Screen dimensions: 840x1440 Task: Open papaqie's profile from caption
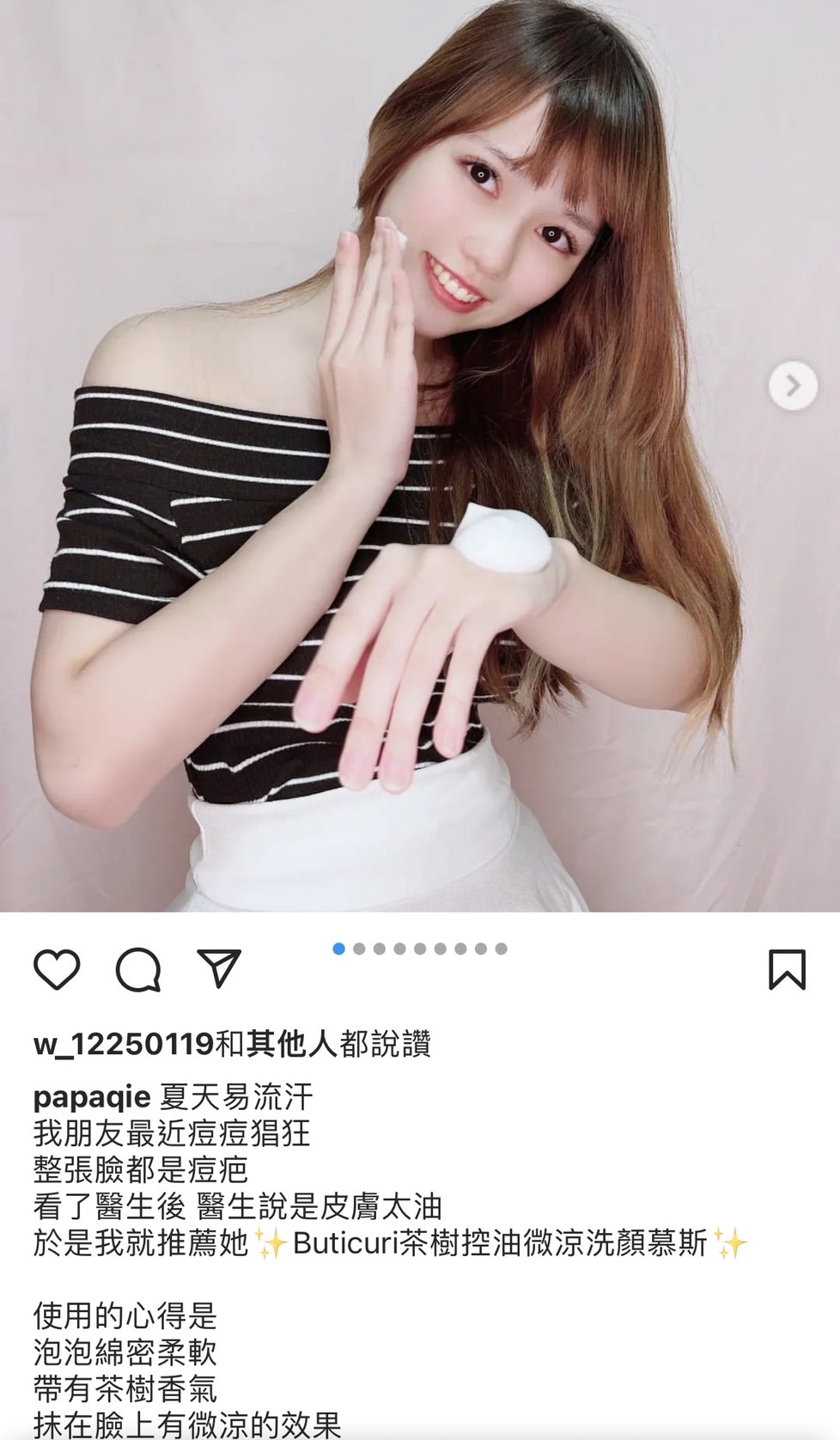92,1096
